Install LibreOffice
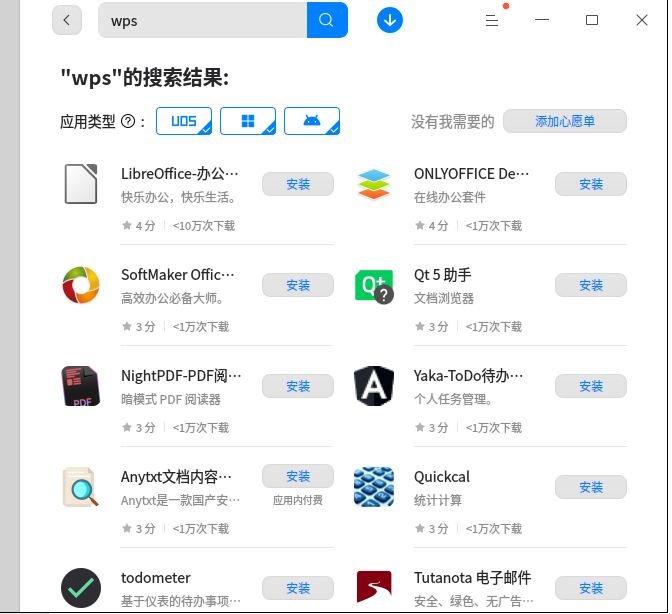Viewport: 672px width, 614px height. pos(298,184)
